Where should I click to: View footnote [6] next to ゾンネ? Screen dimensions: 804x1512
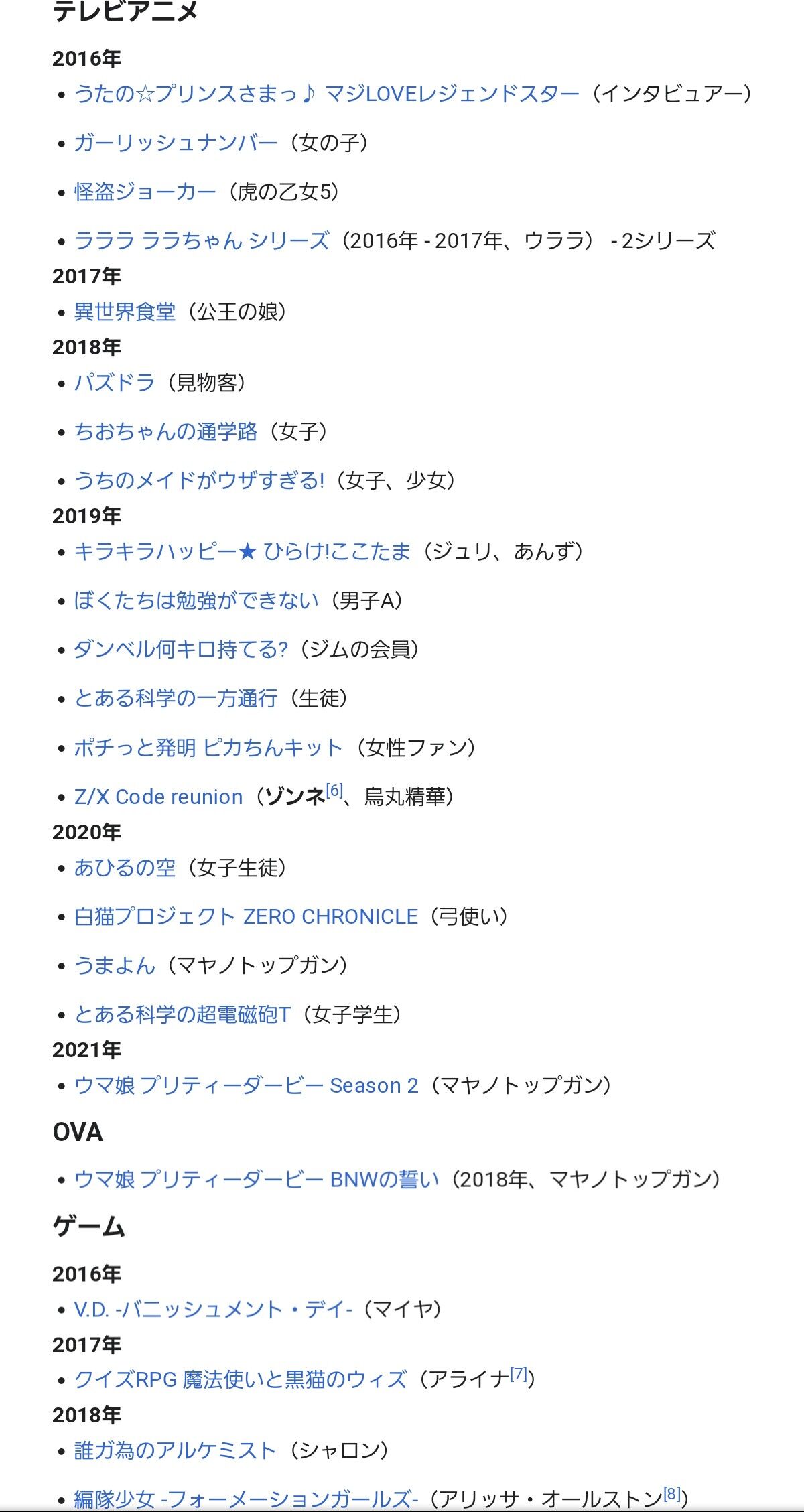334,791
